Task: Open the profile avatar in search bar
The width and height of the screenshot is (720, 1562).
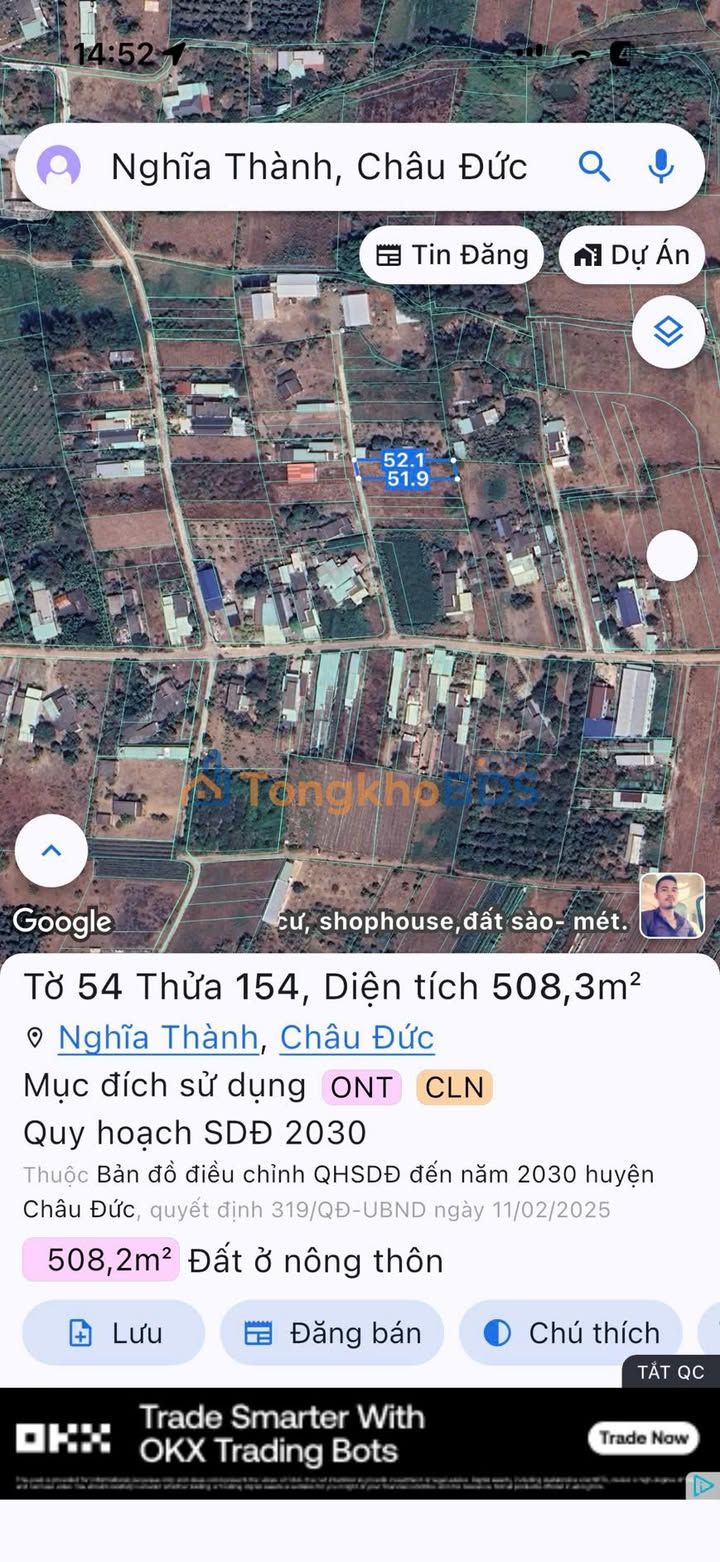Action: 59,166
